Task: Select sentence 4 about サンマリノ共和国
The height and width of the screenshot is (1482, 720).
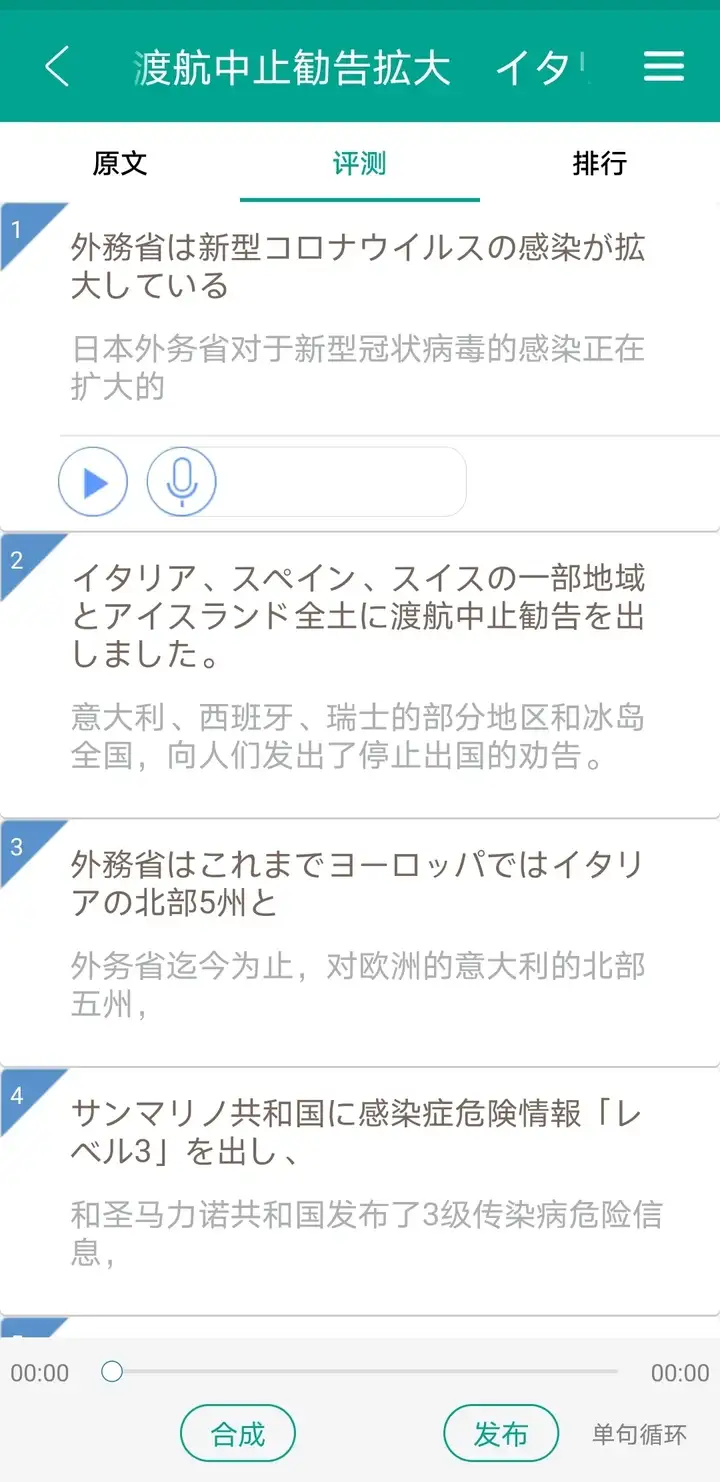Action: [359, 1132]
